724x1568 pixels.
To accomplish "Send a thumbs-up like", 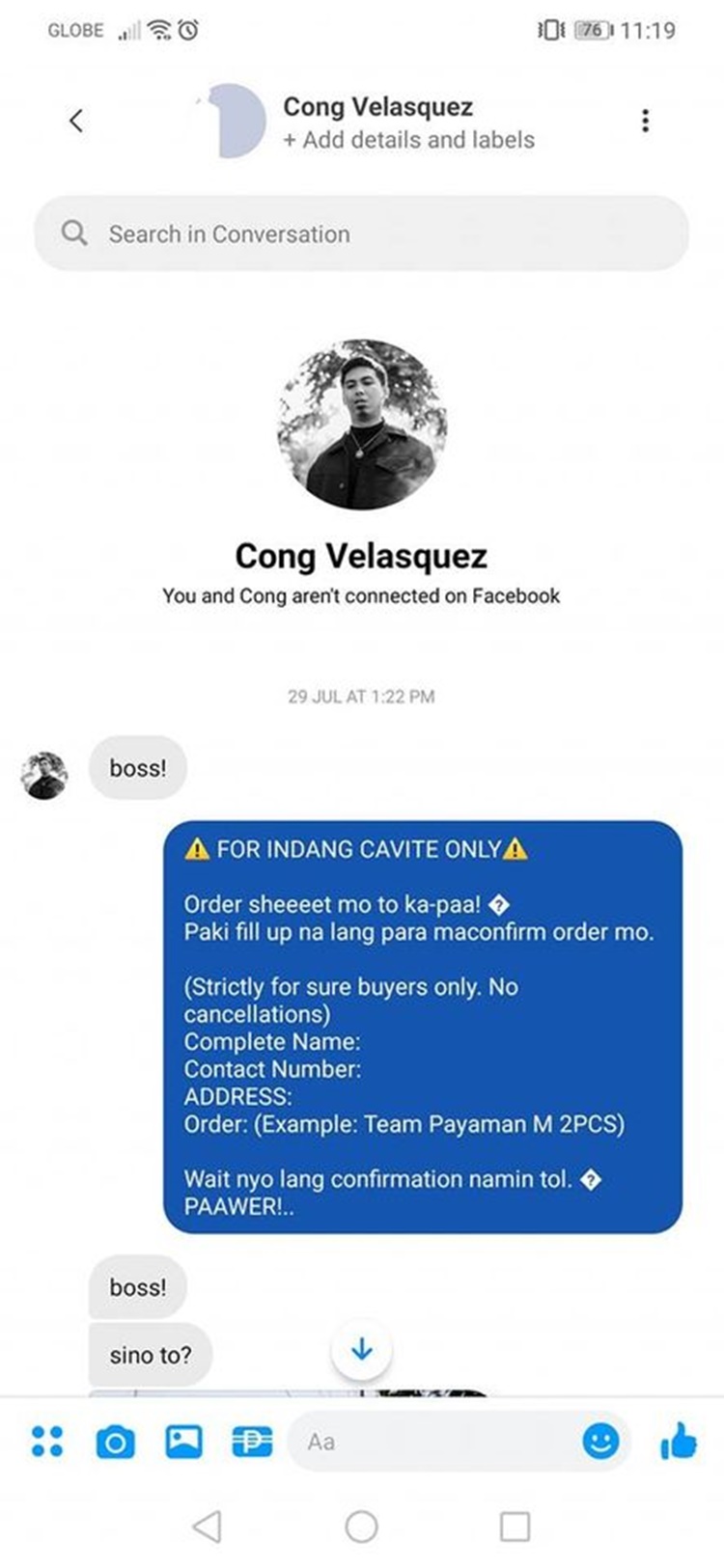I will pos(678,1442).
